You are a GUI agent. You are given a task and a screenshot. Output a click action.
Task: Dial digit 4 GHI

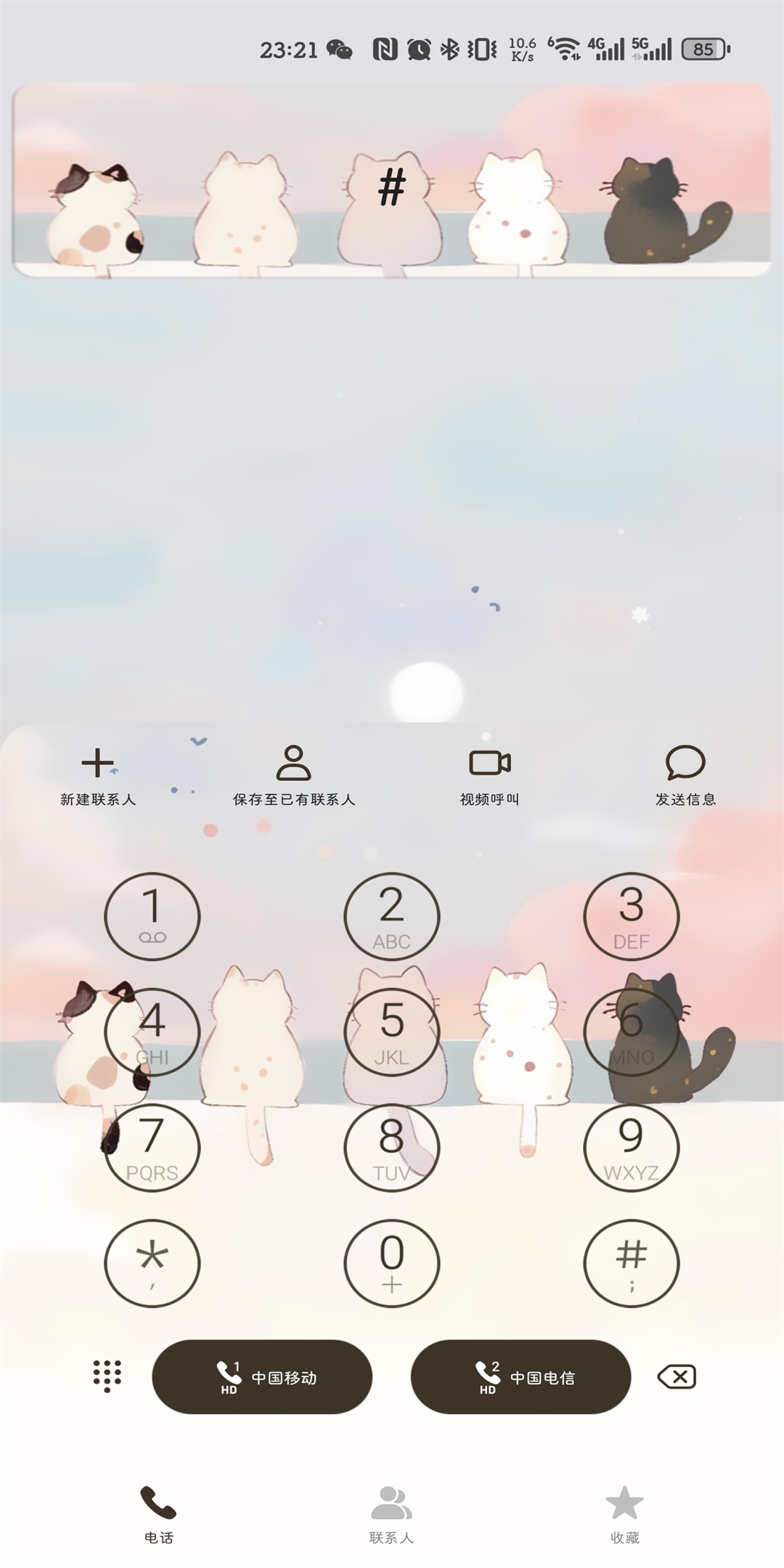152,1032
